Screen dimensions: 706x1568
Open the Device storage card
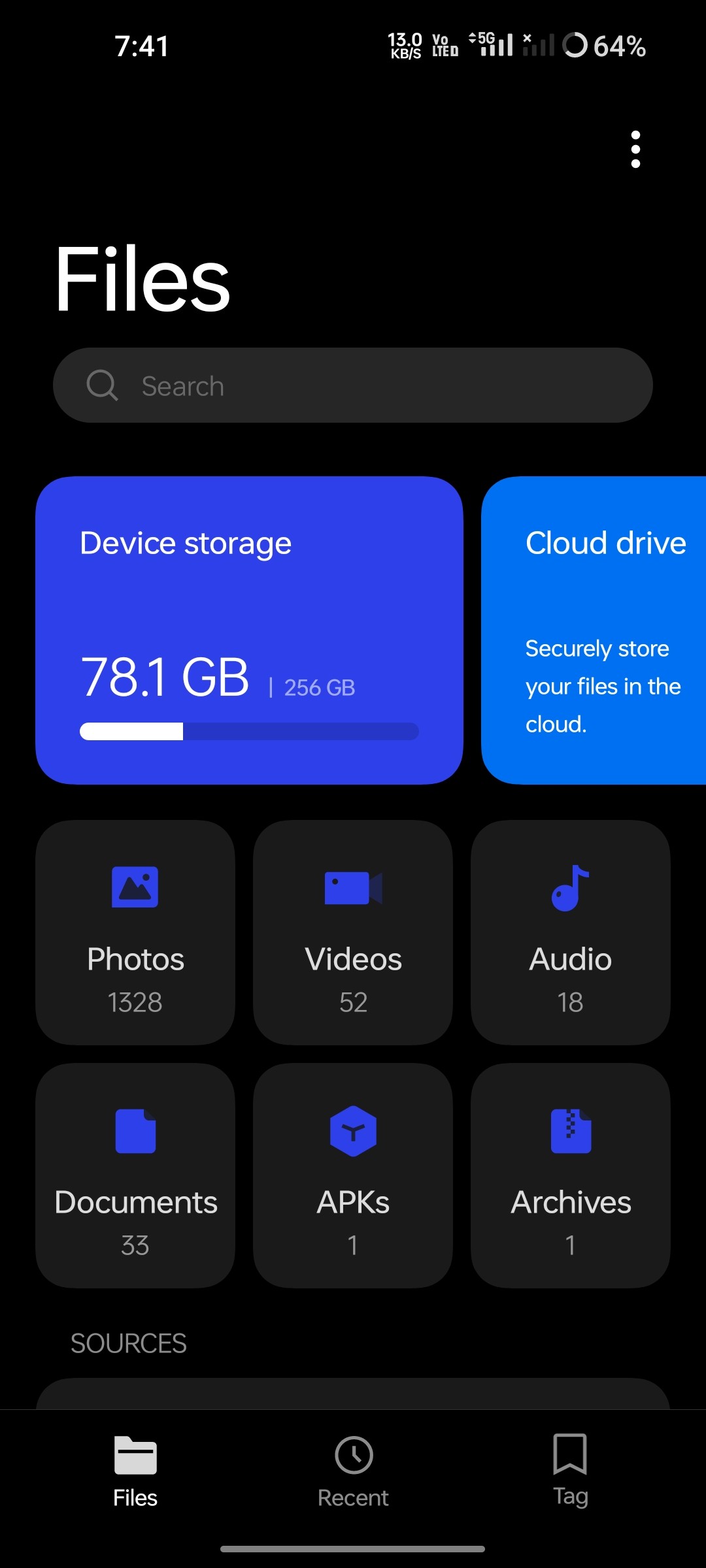pos(249,630)
